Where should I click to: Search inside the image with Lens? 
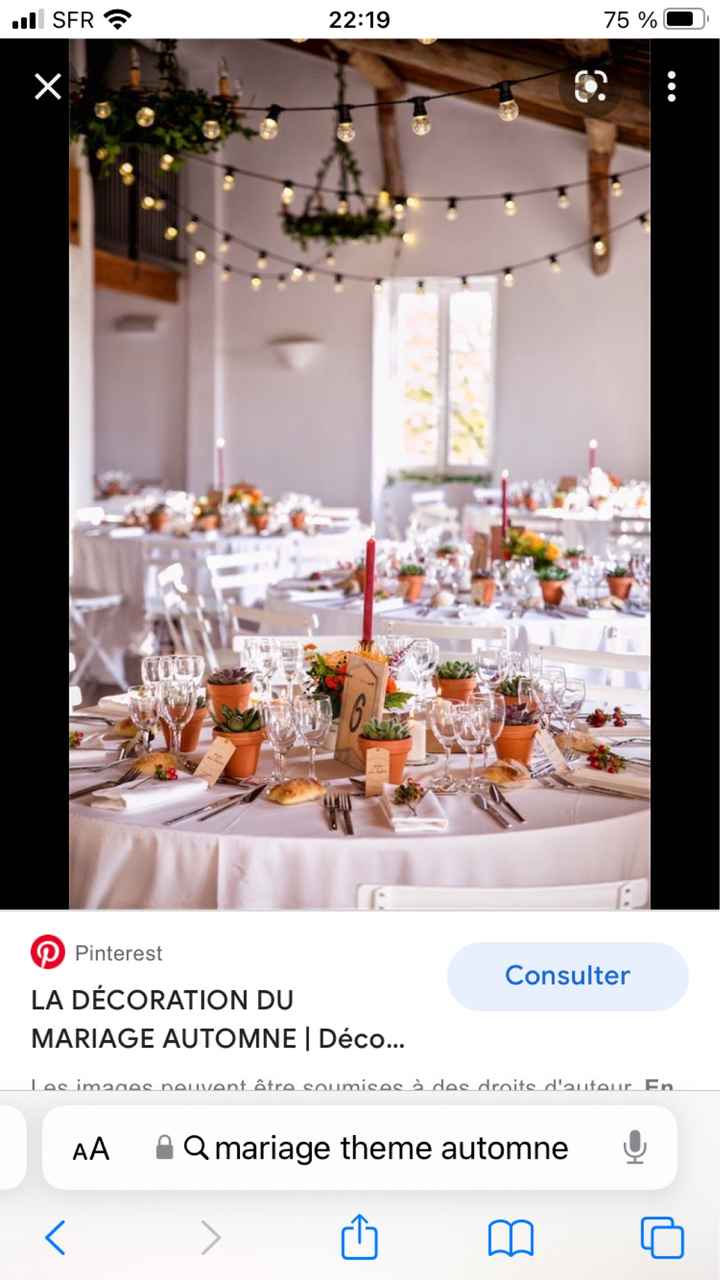(591, 87)
